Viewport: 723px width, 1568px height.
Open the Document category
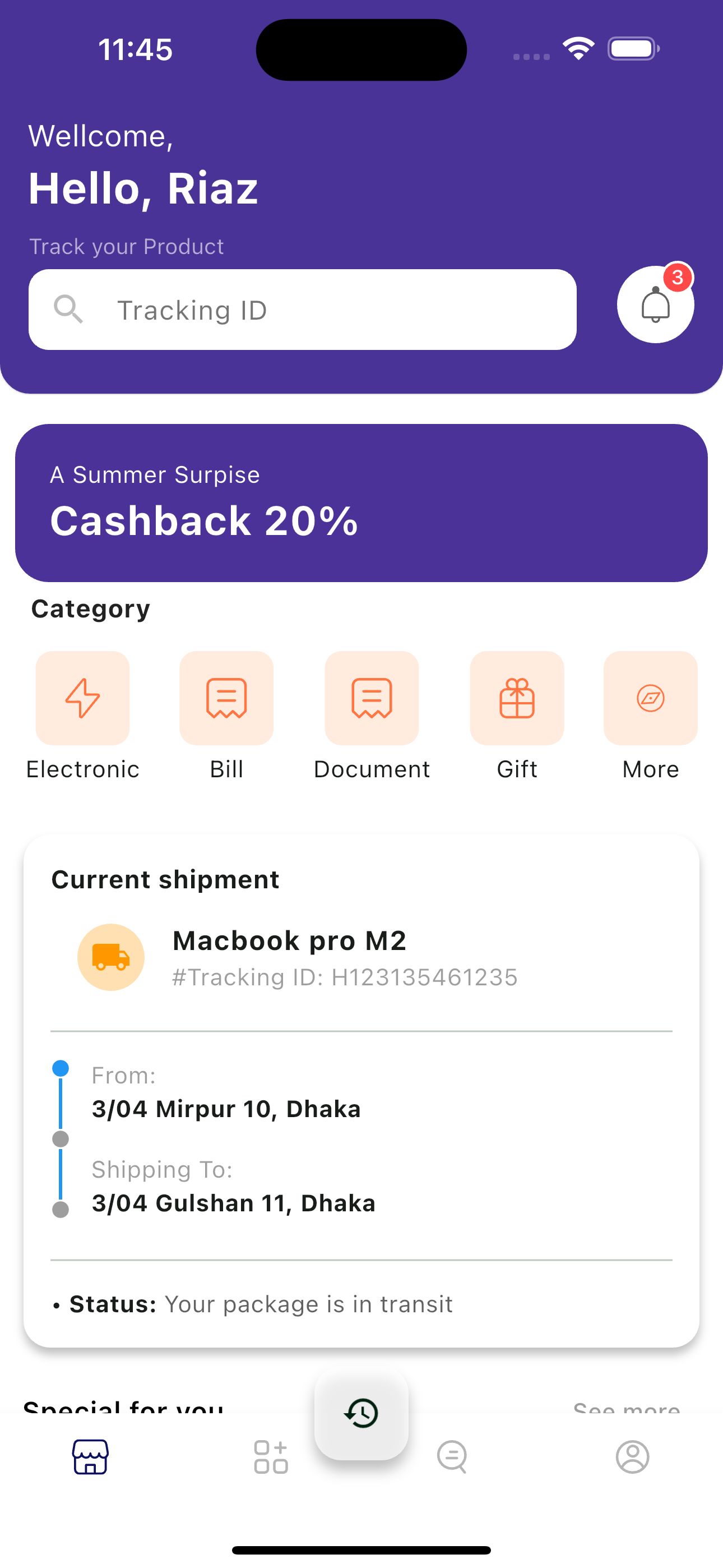click(x=372, y=698)
